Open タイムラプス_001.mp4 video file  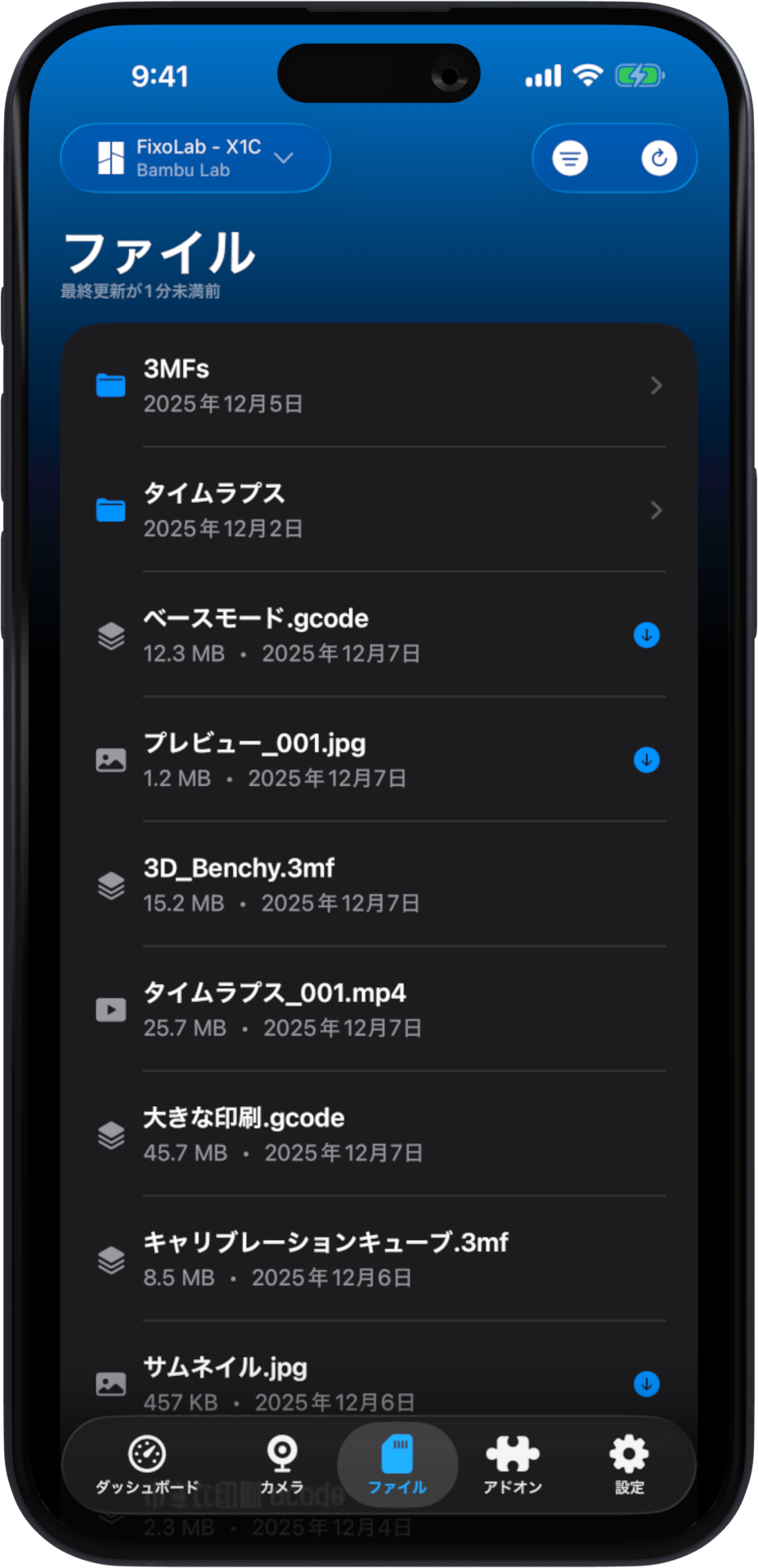pos(379,1010)
